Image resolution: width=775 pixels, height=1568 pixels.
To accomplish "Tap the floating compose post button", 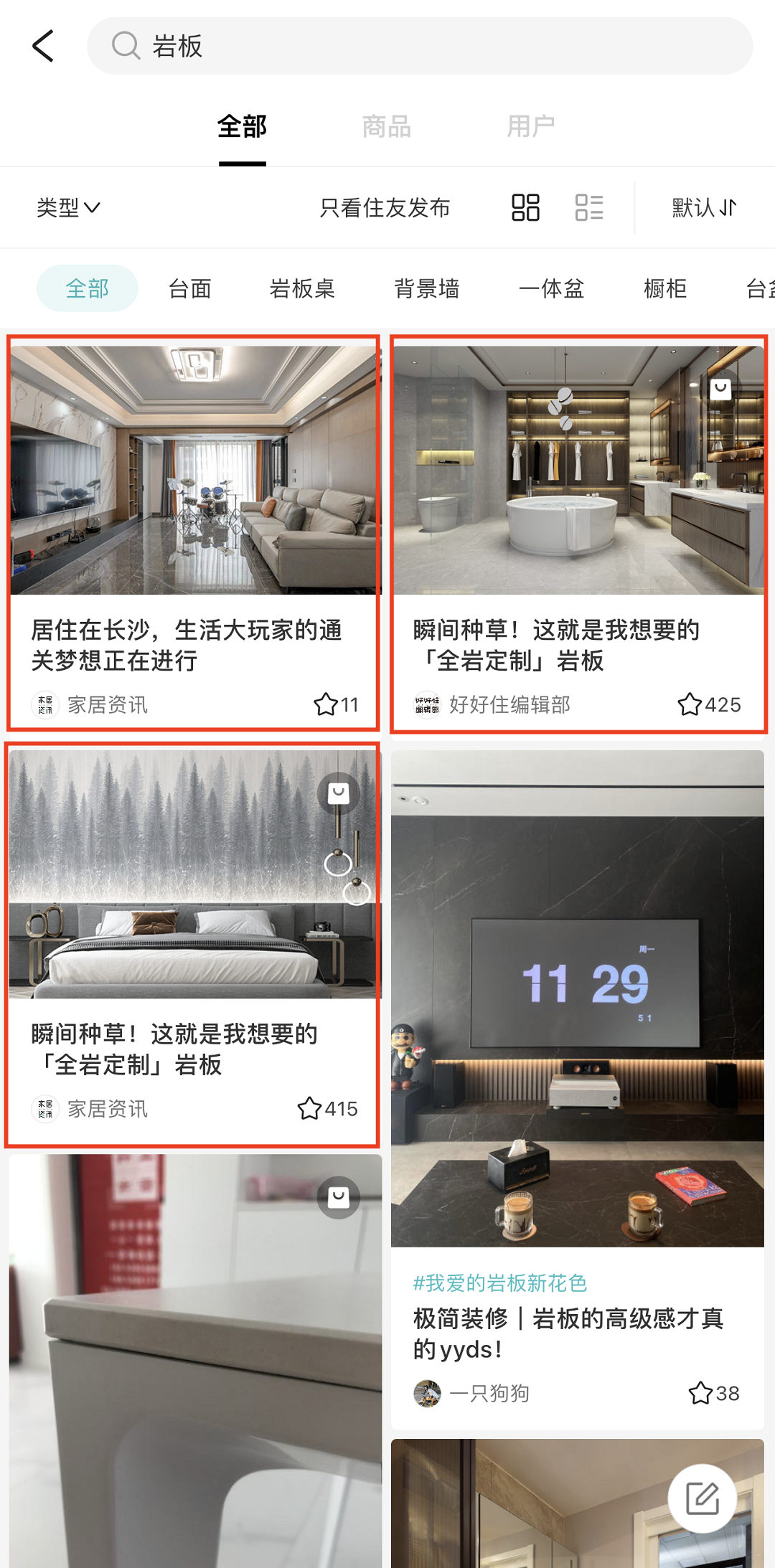I will pos(702,1498).
